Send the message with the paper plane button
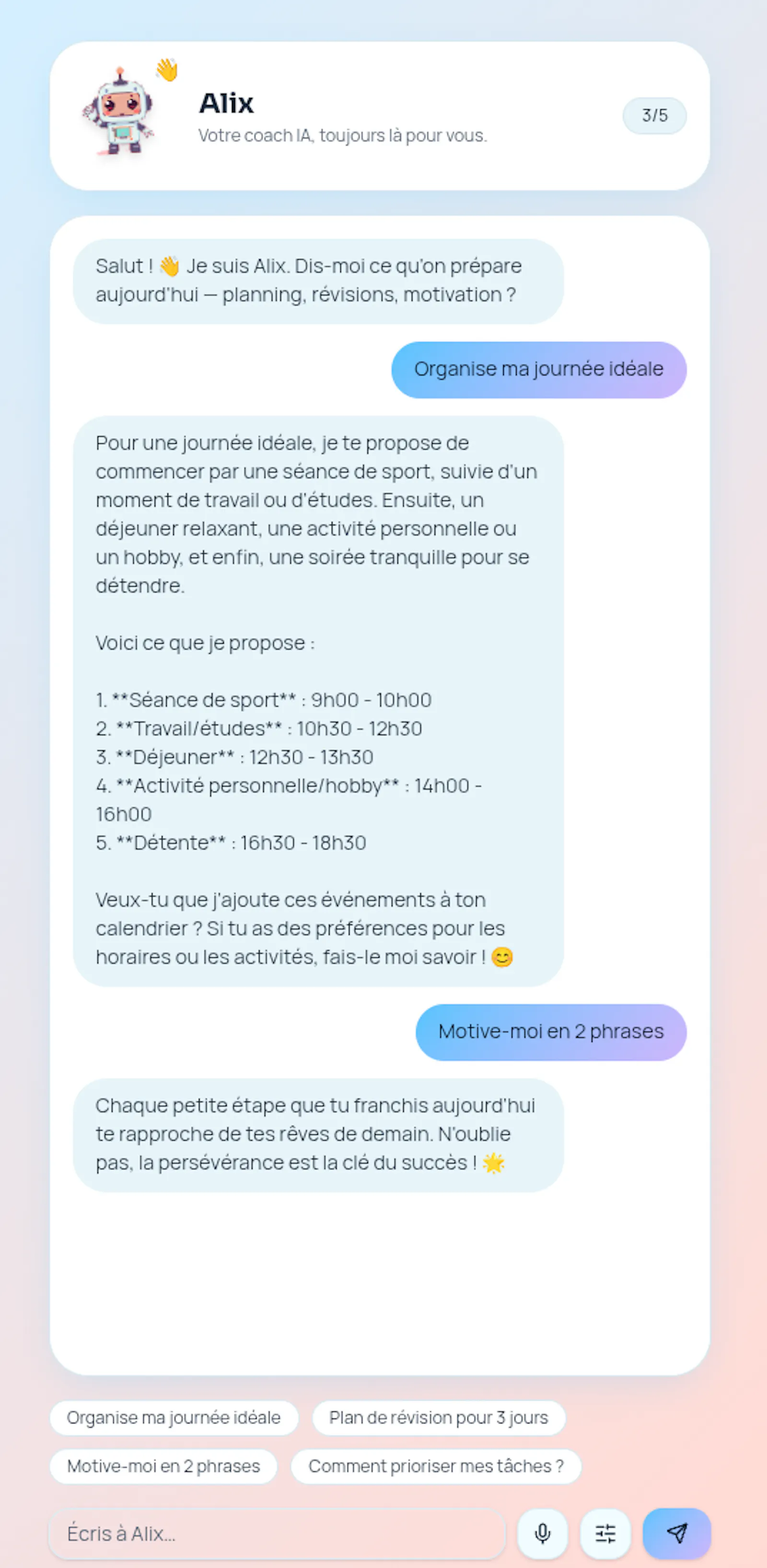 point(676,1533)
